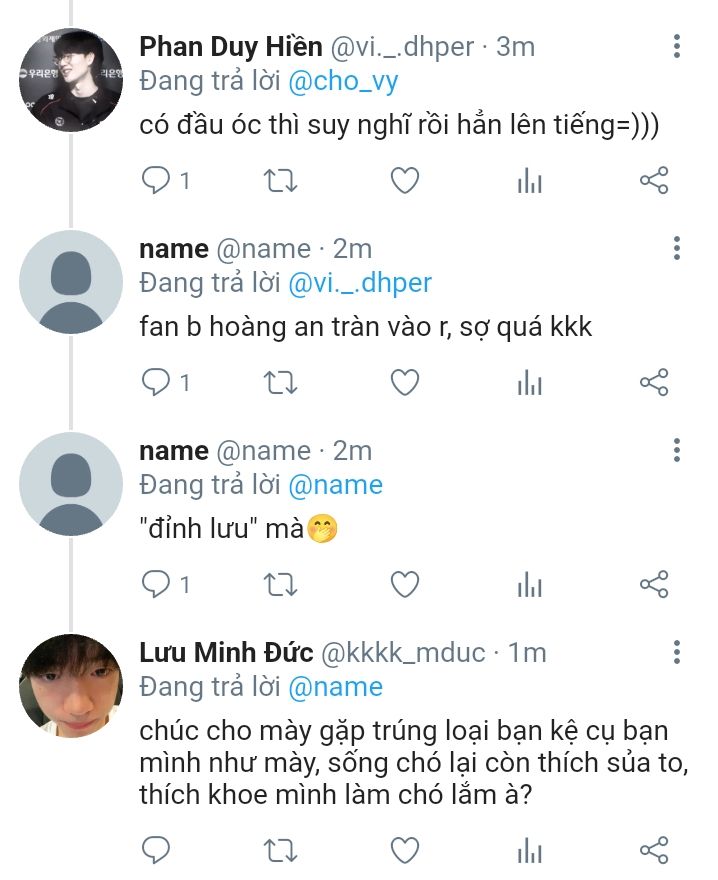
Task: Open overflow menu on Lưu Minh Đức's tweet
Action: (x=677, y=653)
